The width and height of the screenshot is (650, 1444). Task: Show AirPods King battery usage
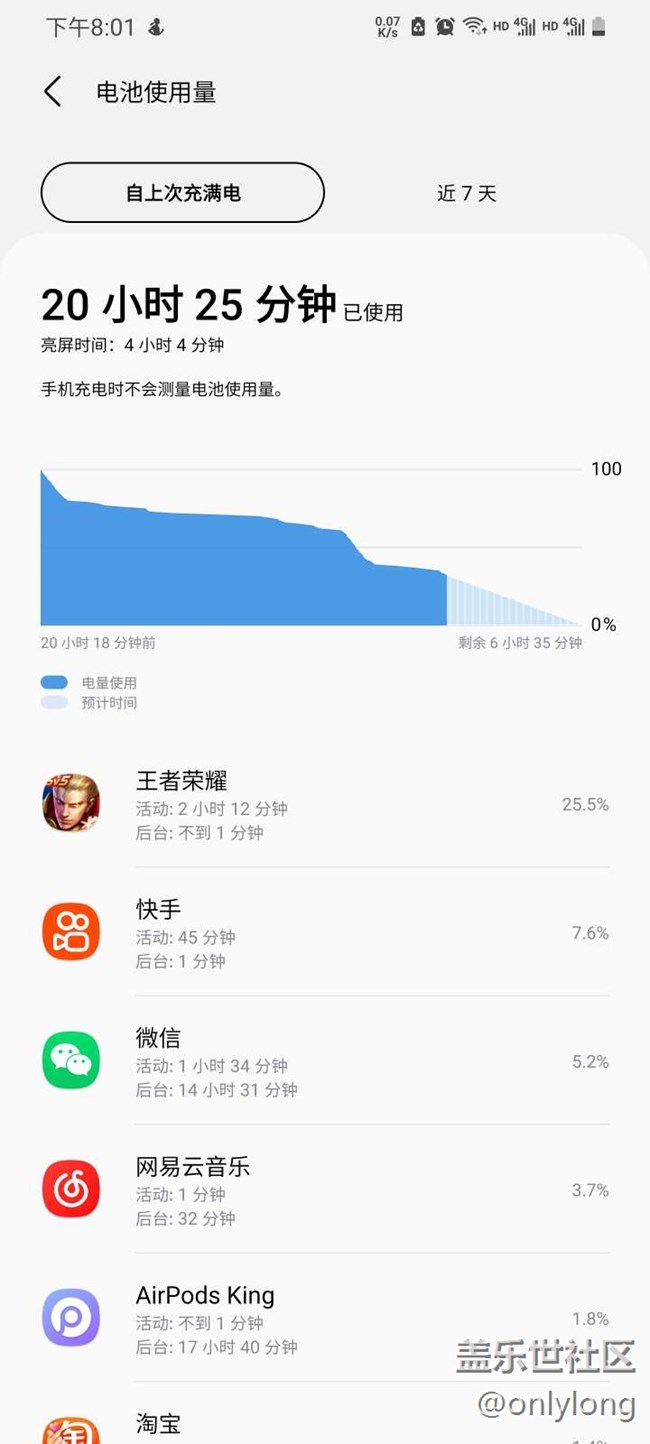coord(325,1318)
